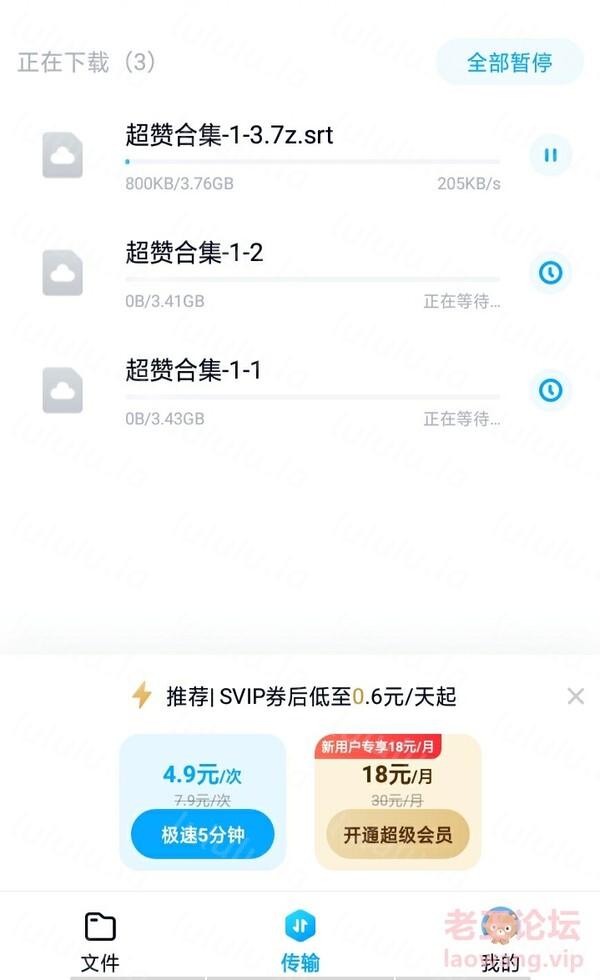Dismiss the SVIP promotion banner

(x=575, y=696)
